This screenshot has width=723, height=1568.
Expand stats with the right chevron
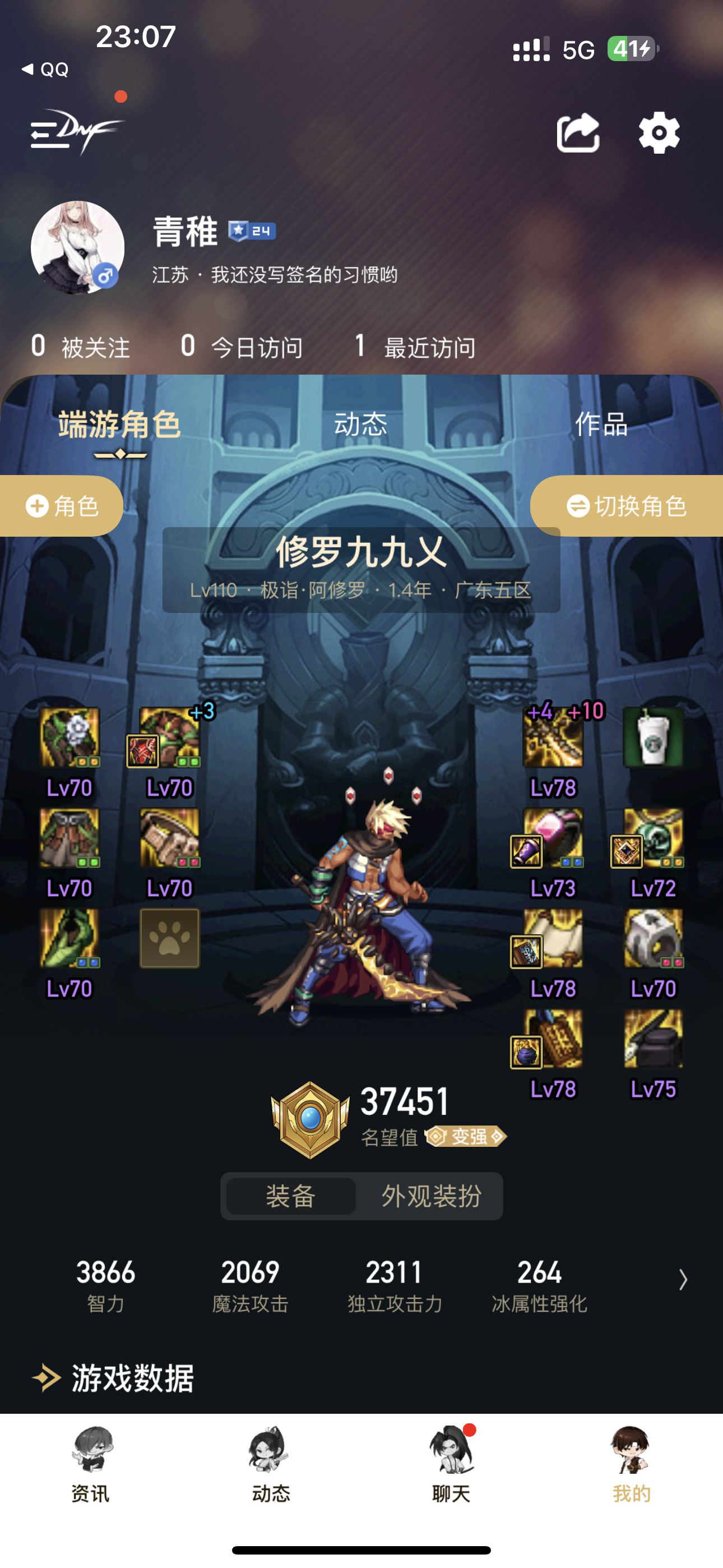click(682, 1280)
